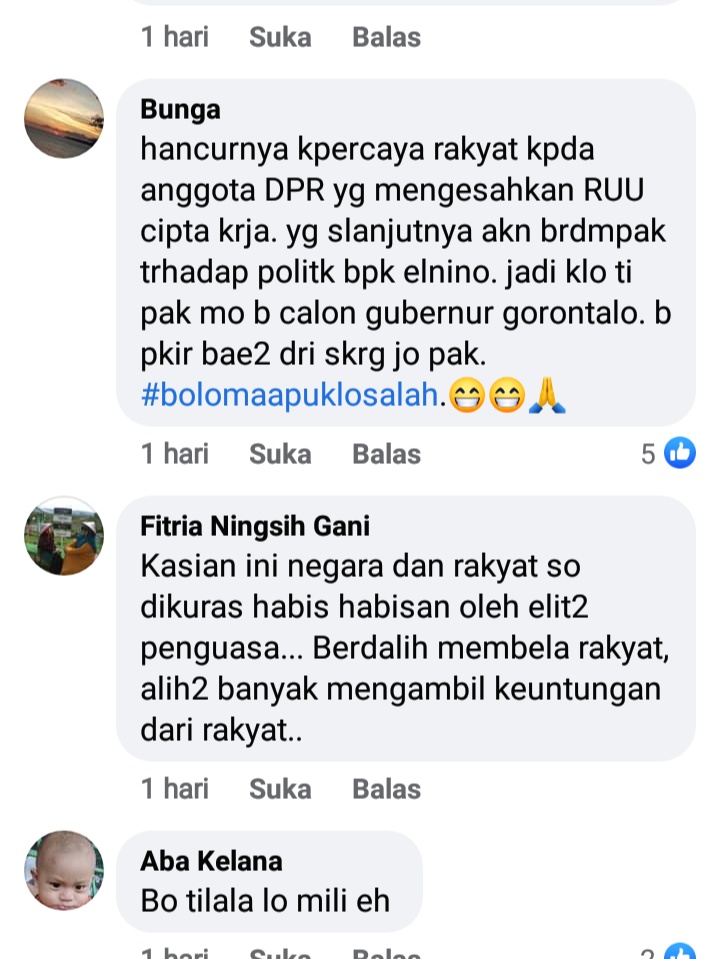
Task: Open the #bolomaapuklosalah hashtag
Action: point(290,396)
